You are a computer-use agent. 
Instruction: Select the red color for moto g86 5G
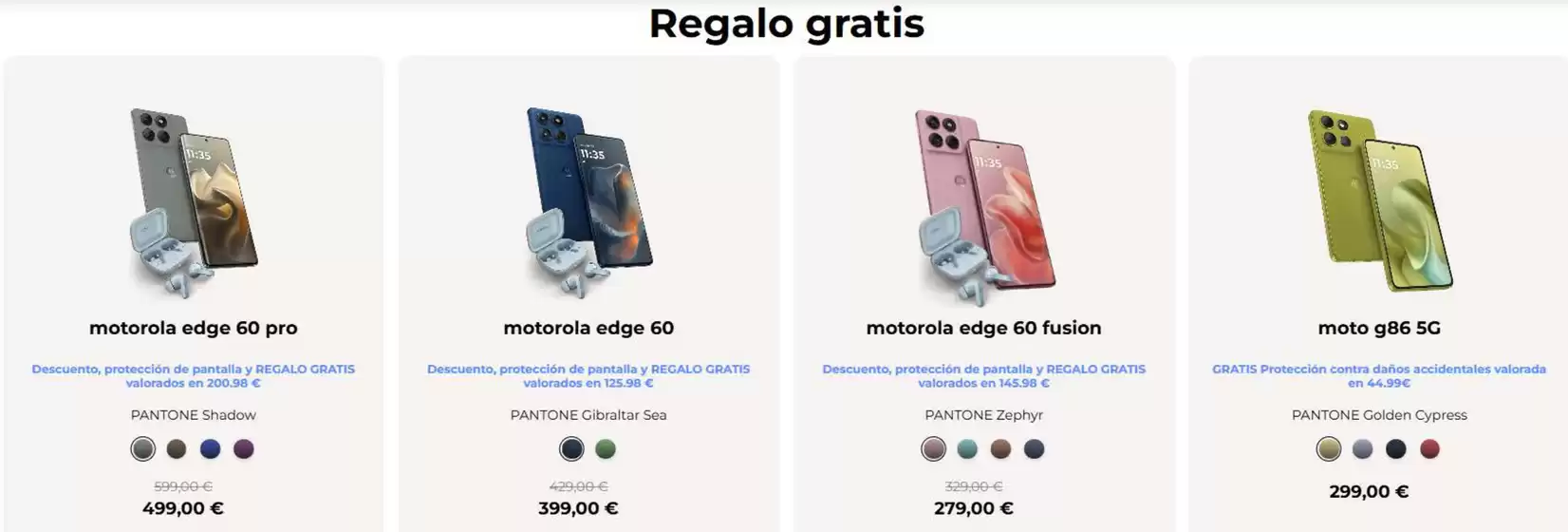coord(1429,449)
